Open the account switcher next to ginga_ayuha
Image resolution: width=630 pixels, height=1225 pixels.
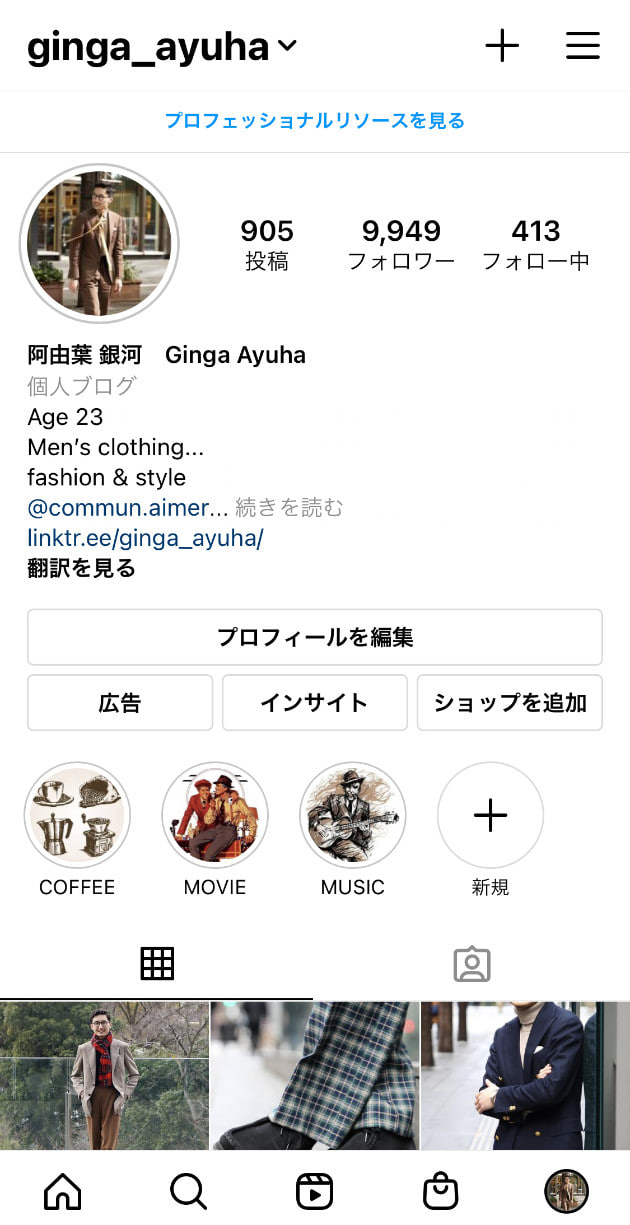pyautogui.click(x=287, y=46)
